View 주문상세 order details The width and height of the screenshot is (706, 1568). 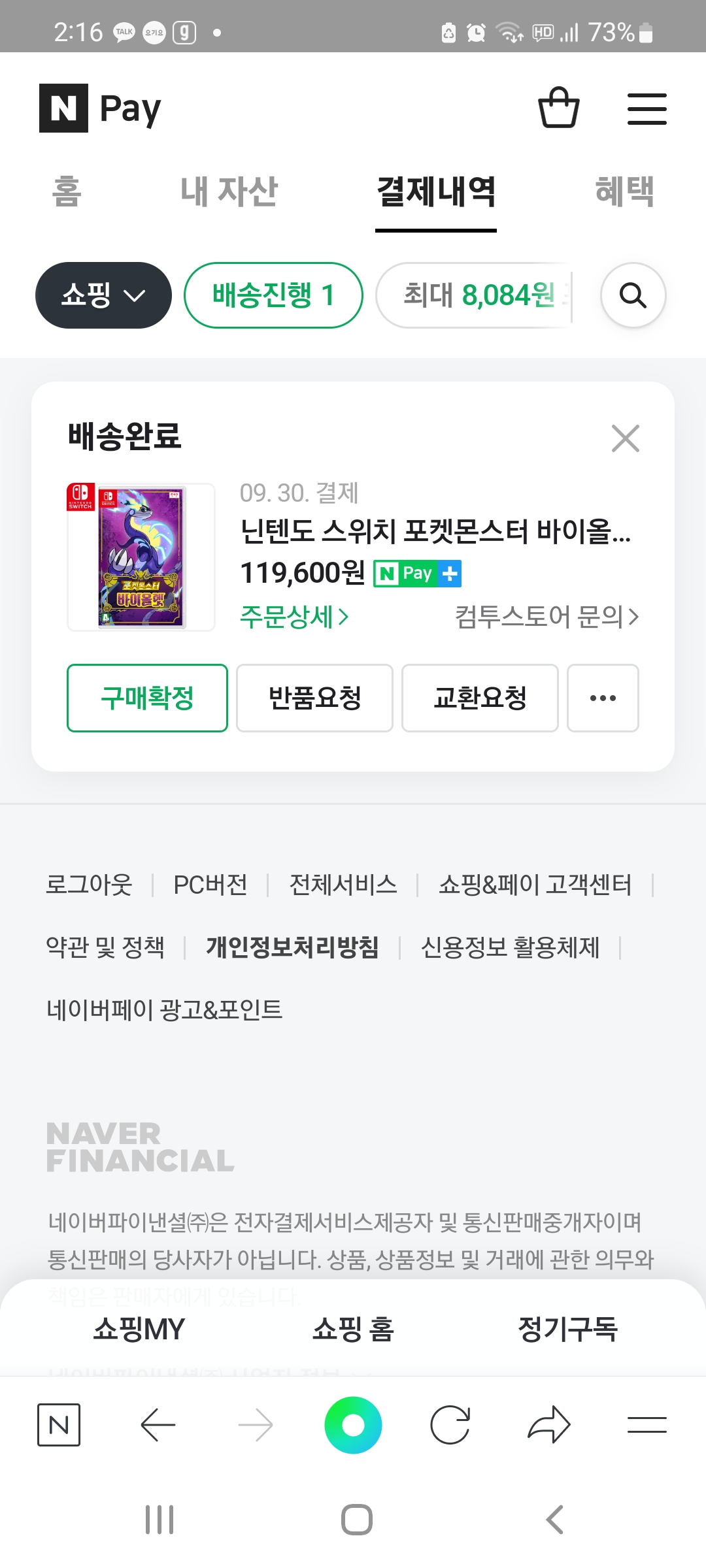[x=294, y=617]
